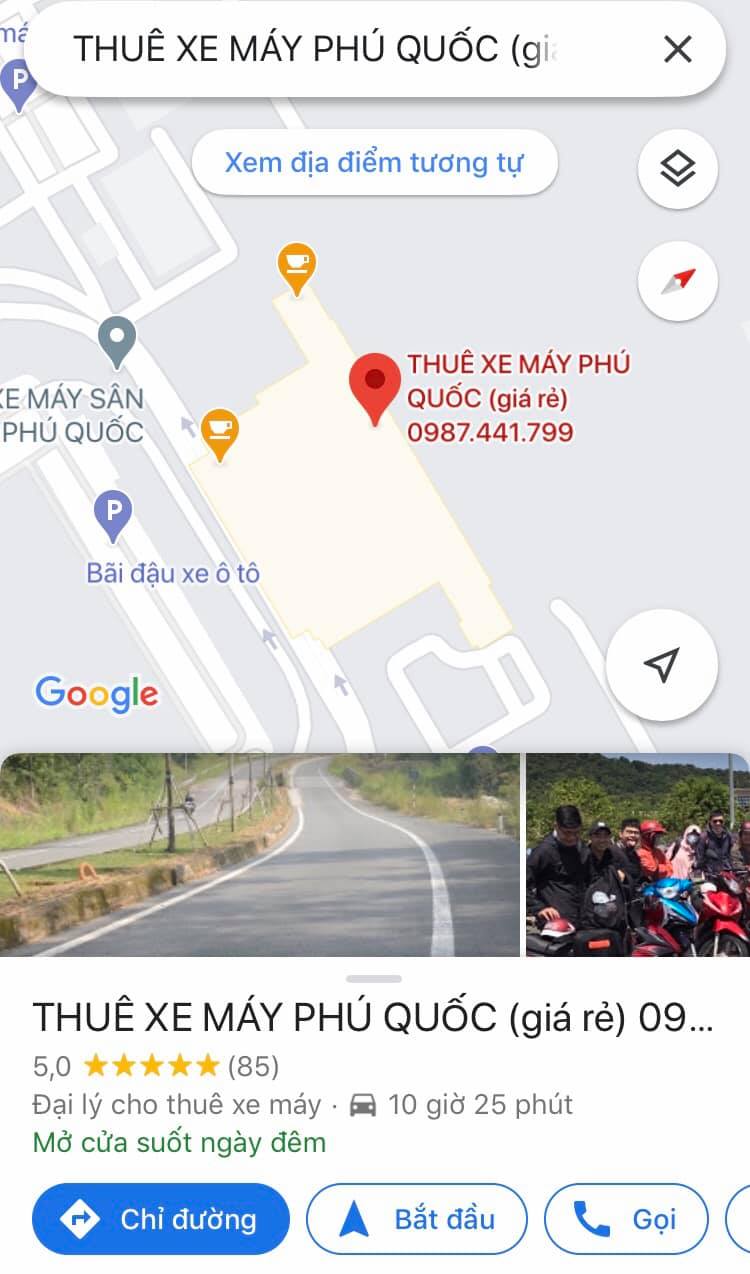Viewport: 750px width, 1274px height.
Task: Tap the Xem địa điểm tương tự chip
Action: pos(374,162)
